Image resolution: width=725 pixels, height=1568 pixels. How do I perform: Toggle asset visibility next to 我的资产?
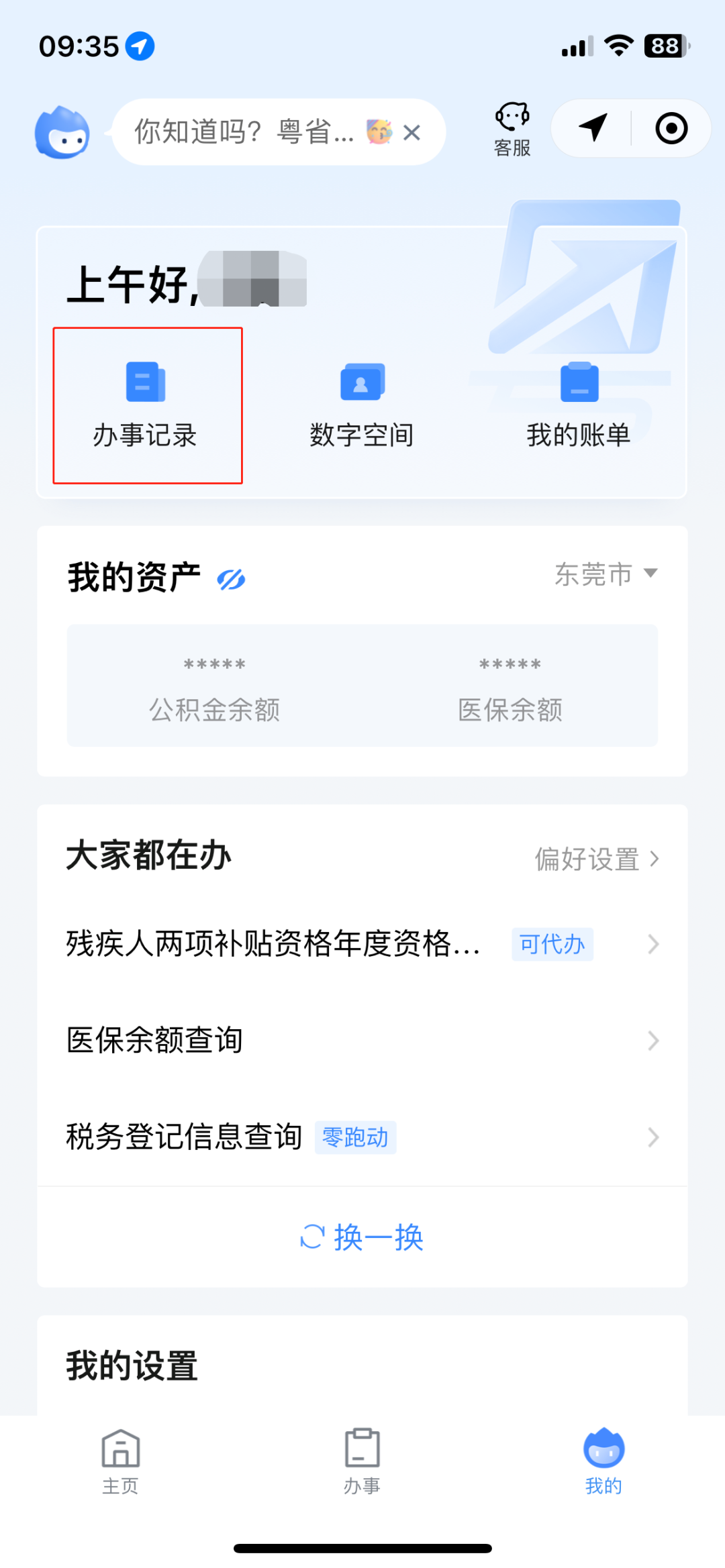231,579
